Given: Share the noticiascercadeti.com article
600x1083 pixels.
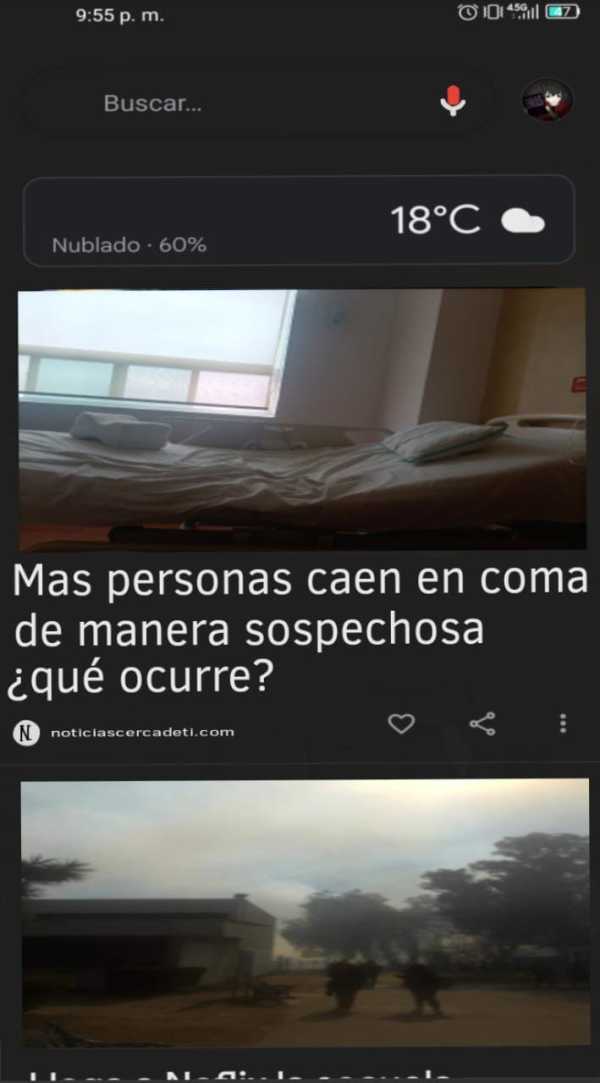Looking at the screenshot, I should (x=483, y=724).
